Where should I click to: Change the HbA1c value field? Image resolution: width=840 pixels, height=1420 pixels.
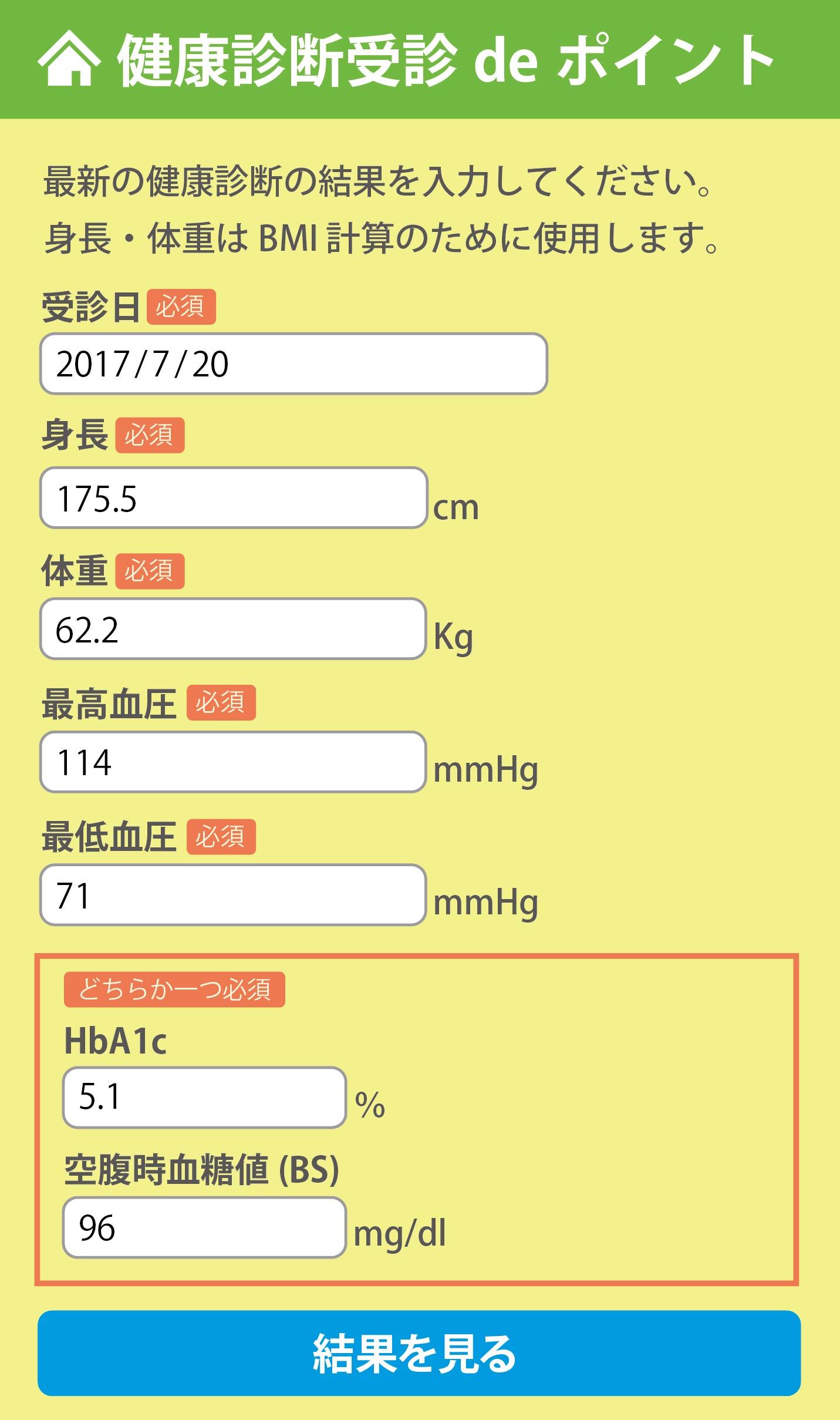tap(205, 1098)
